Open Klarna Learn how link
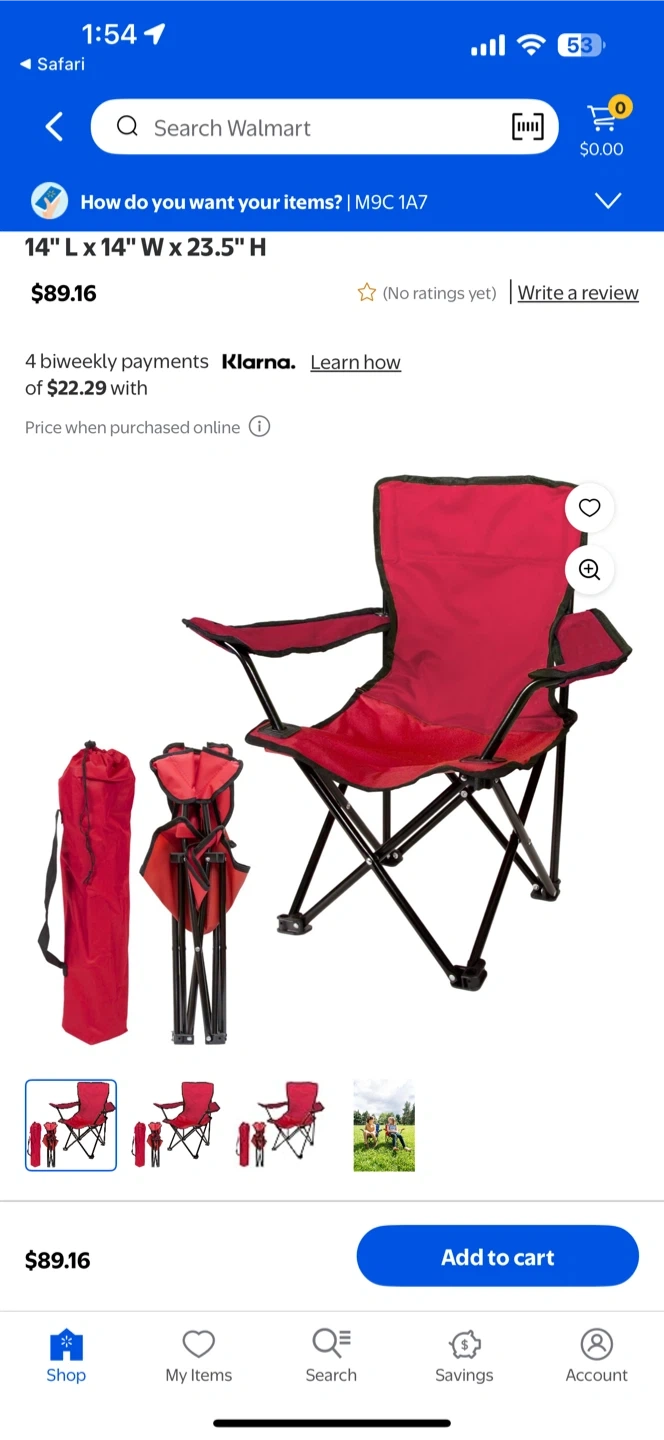The height and width of the screenshot is (1440, 664). (355, 363)
